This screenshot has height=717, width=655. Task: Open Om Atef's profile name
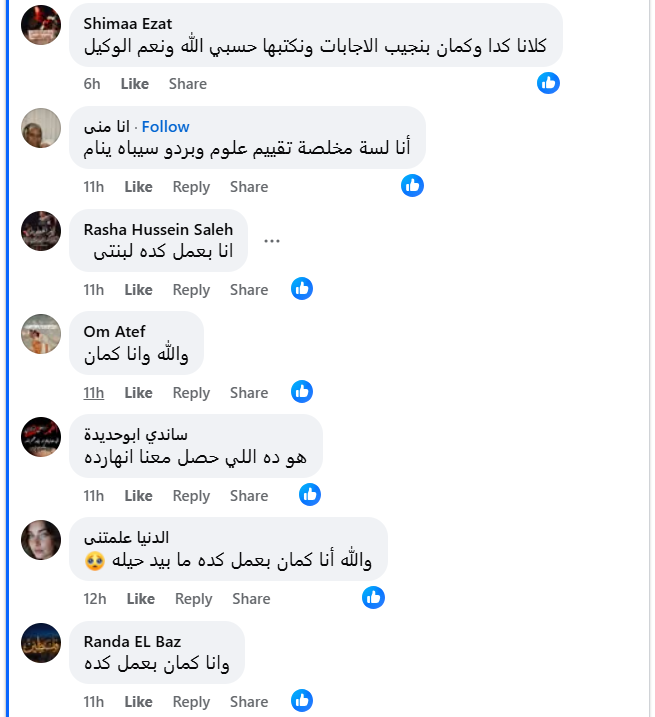pyautogui.click(x=114, y=331)
